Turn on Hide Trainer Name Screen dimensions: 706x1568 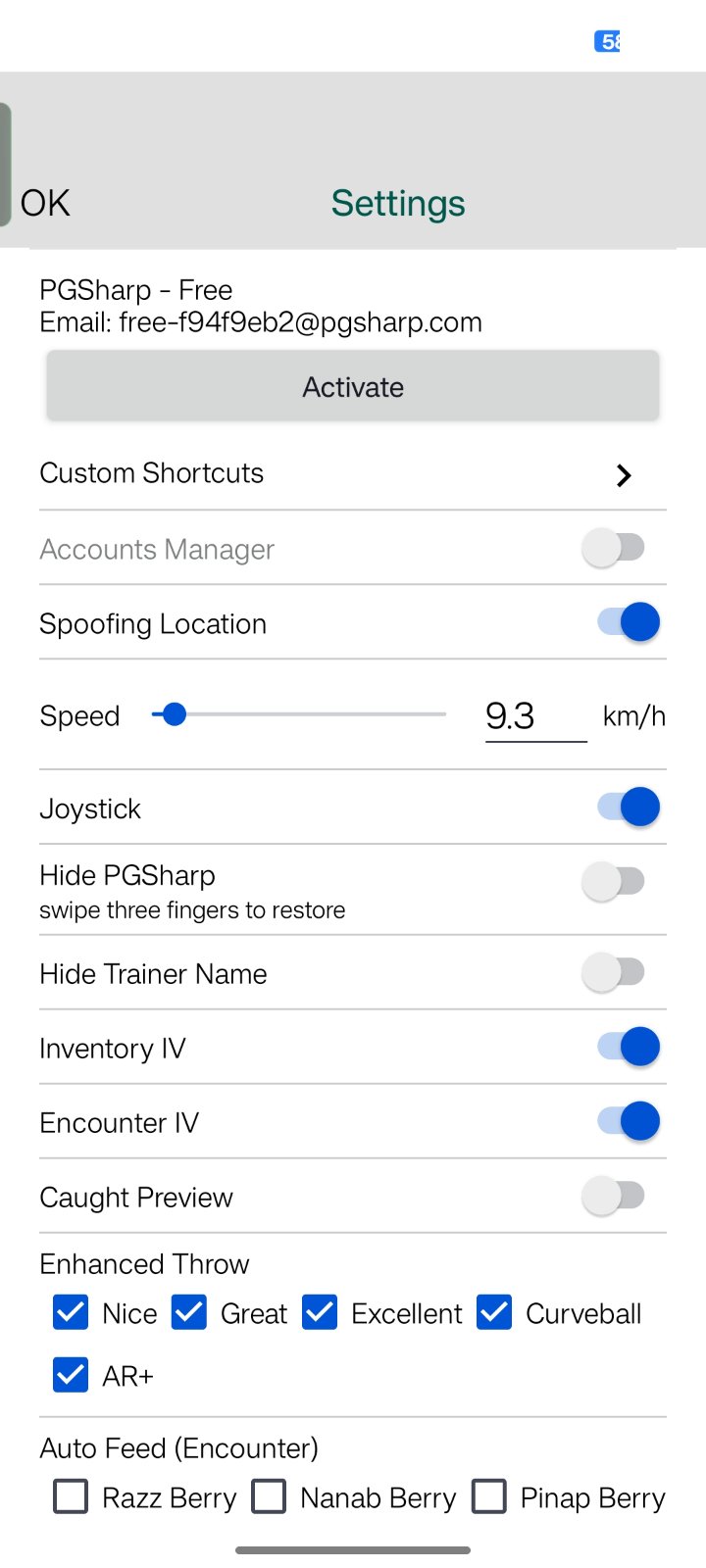(x=614, y=973)
